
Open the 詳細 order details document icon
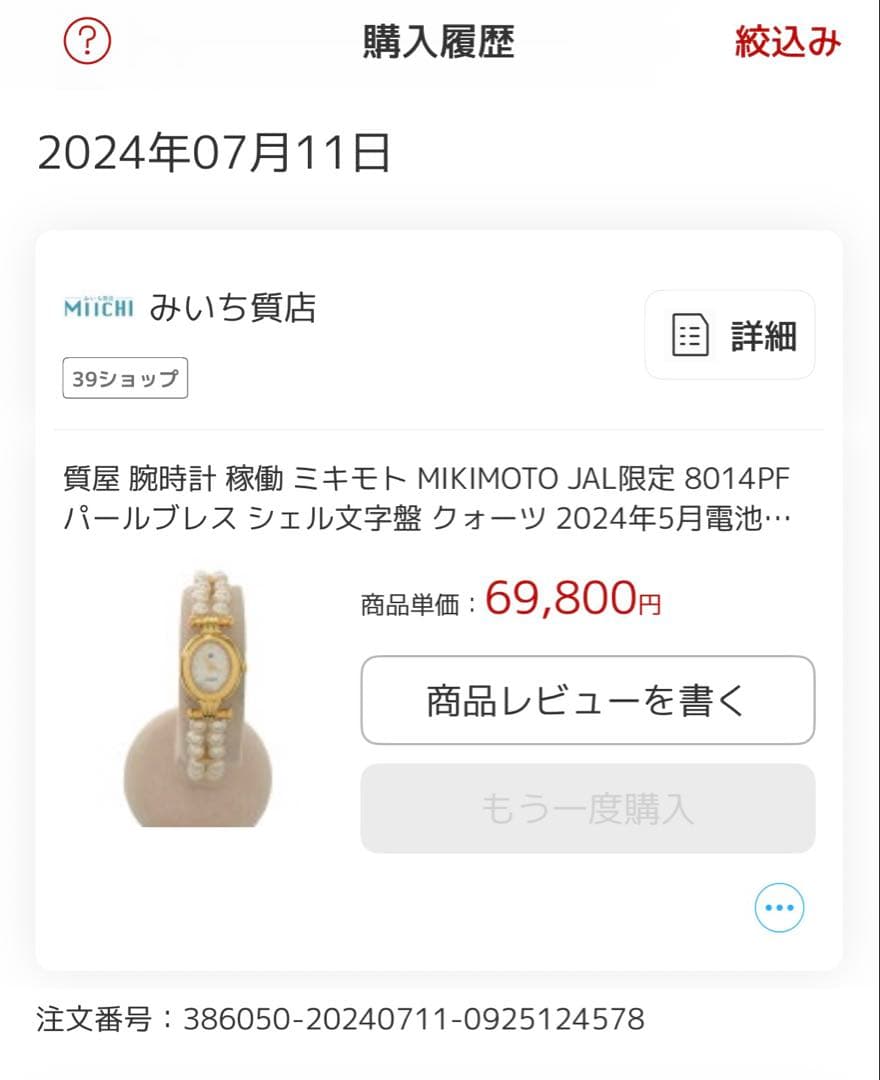[730, 336]
